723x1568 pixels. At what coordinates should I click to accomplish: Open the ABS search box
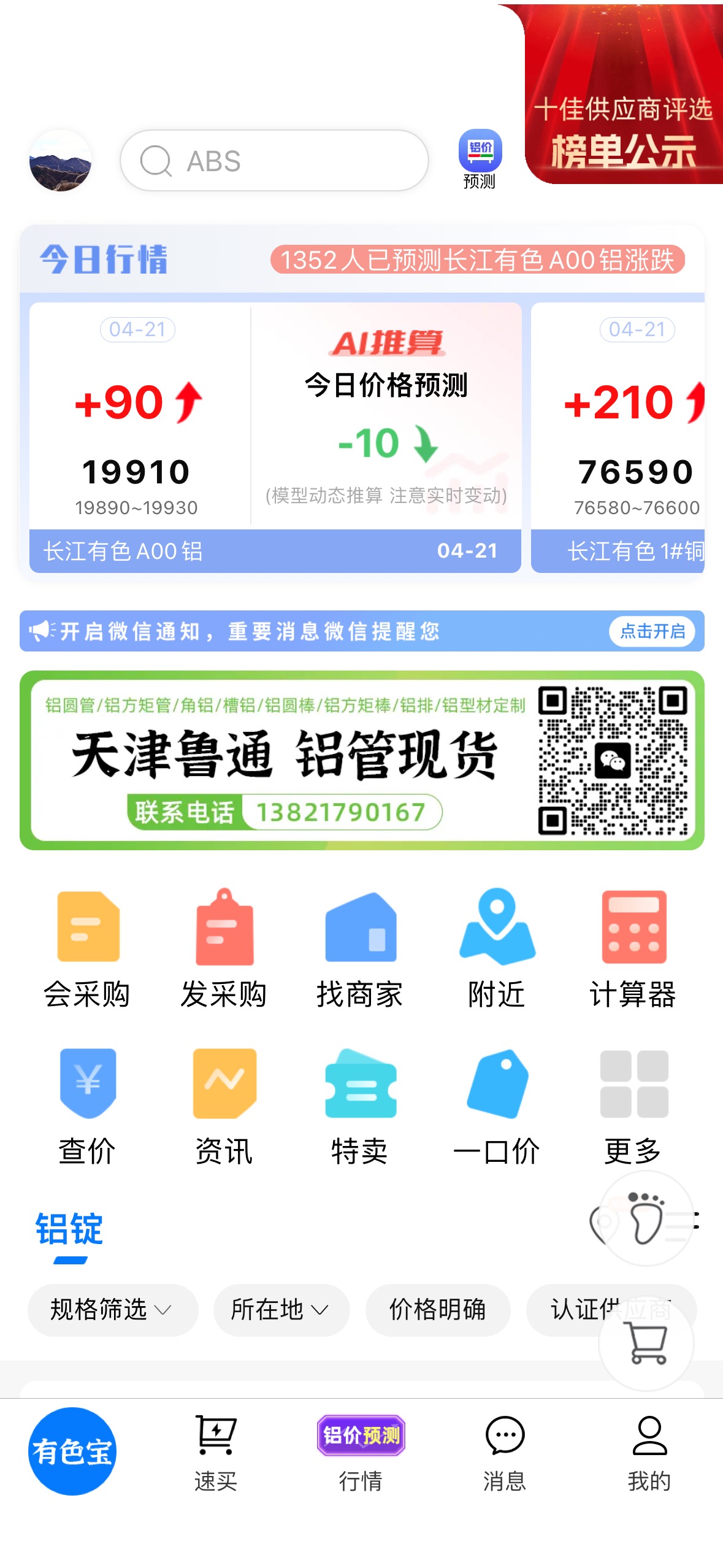(274, 161)
